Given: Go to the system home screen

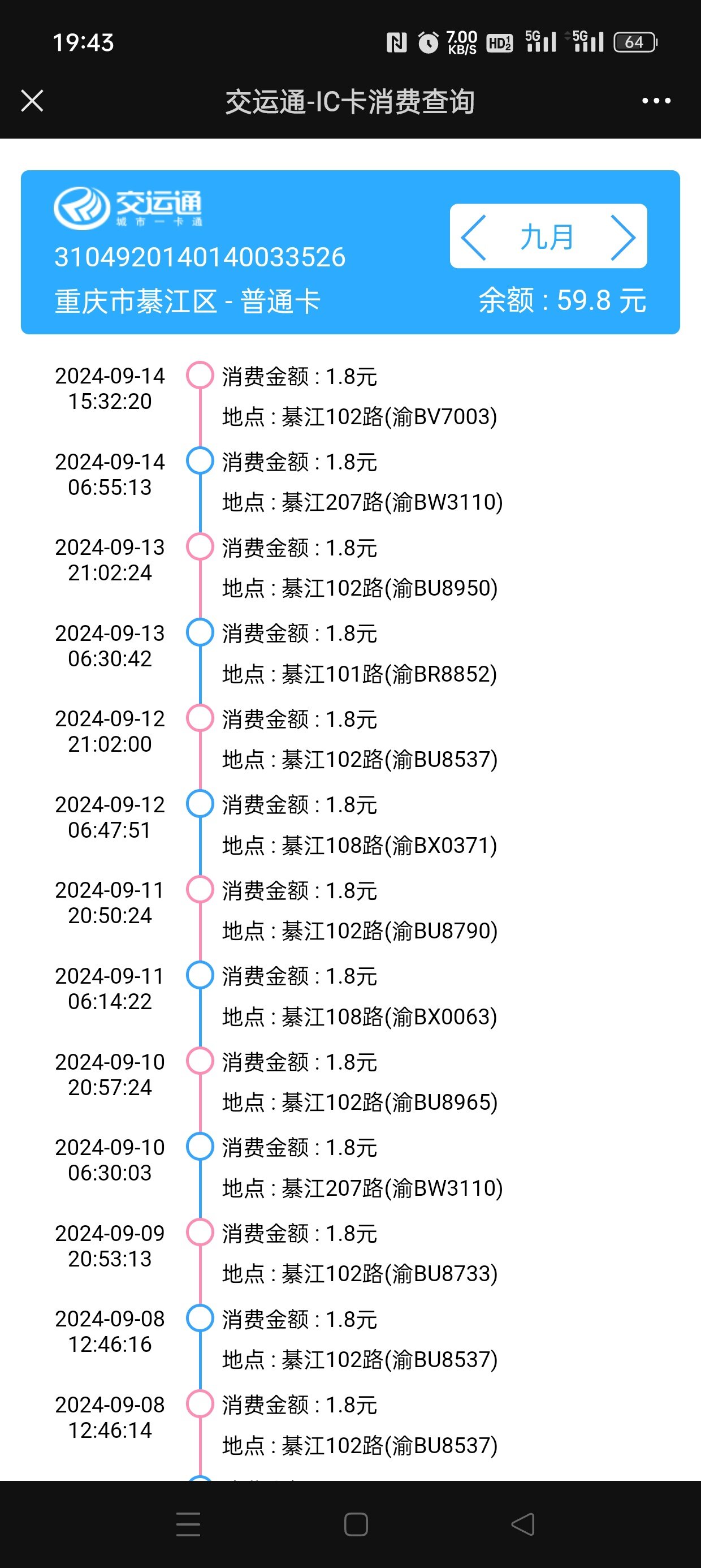Looking at the screenshot, I should click(356, 1524).
